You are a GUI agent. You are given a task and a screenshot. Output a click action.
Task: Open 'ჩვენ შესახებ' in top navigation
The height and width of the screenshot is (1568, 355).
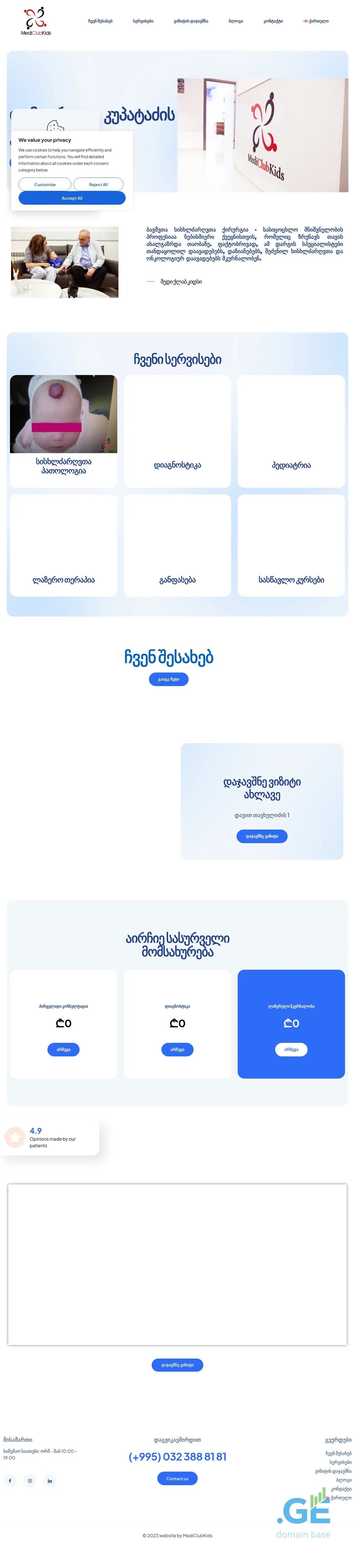(100, 21)
